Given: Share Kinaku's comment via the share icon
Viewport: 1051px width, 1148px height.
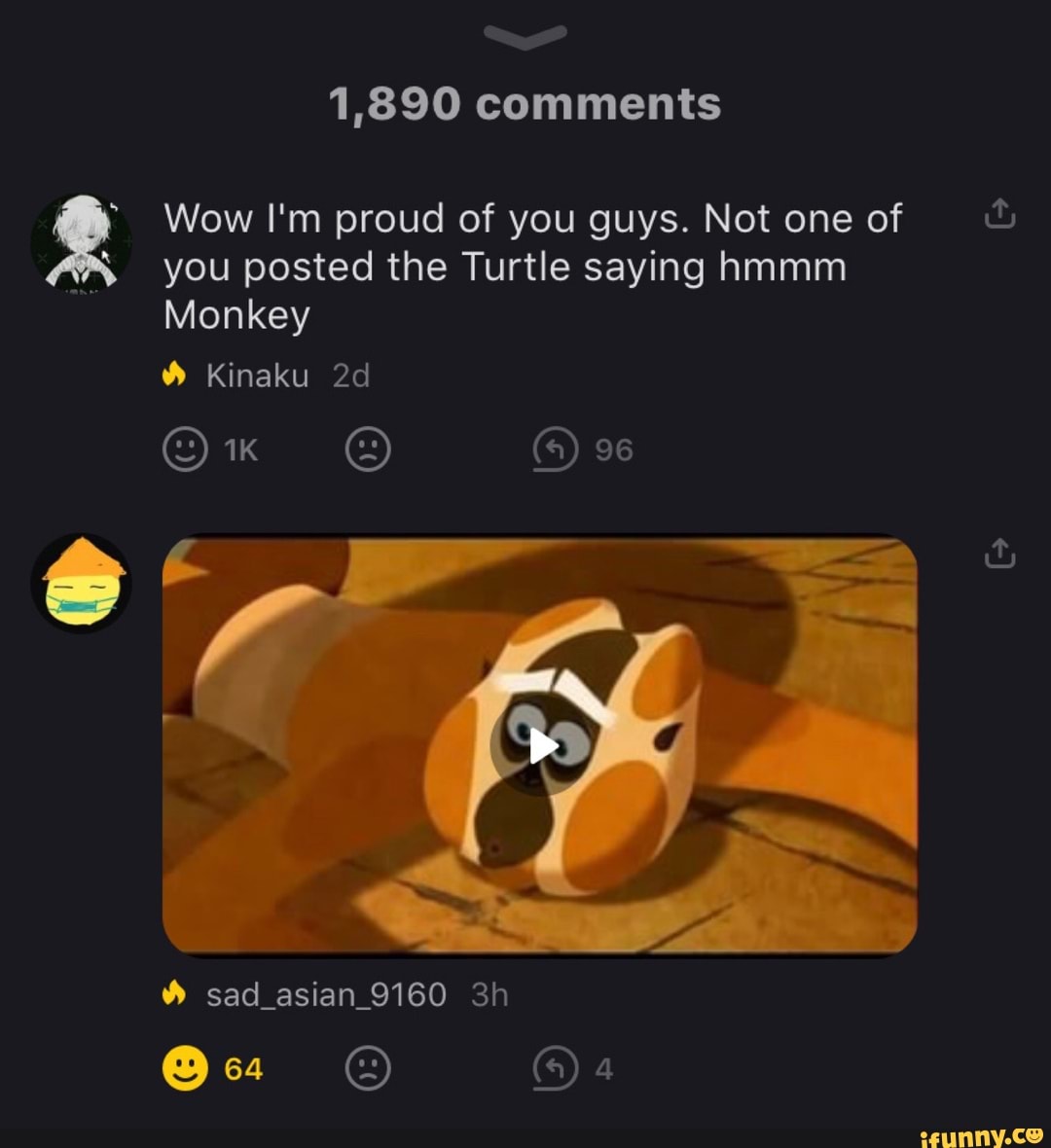Looking at the screenshot, I should (998, 213).
